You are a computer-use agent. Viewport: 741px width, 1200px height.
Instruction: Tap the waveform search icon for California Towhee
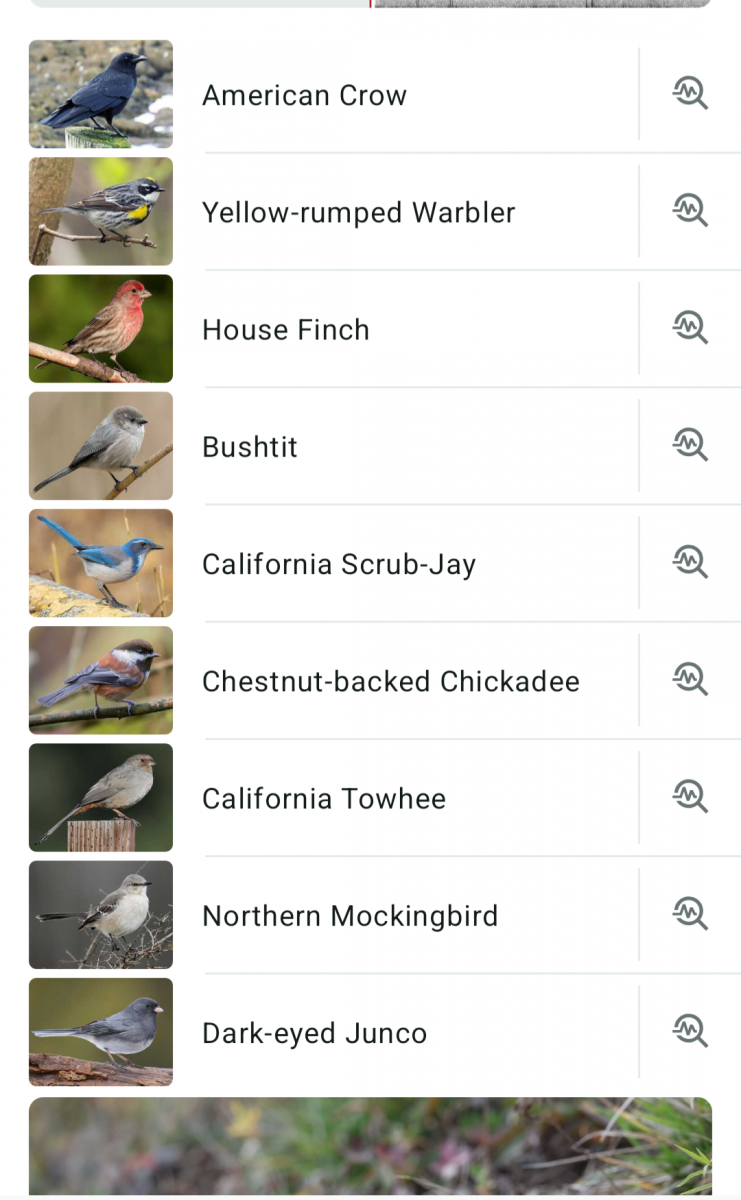690,796
